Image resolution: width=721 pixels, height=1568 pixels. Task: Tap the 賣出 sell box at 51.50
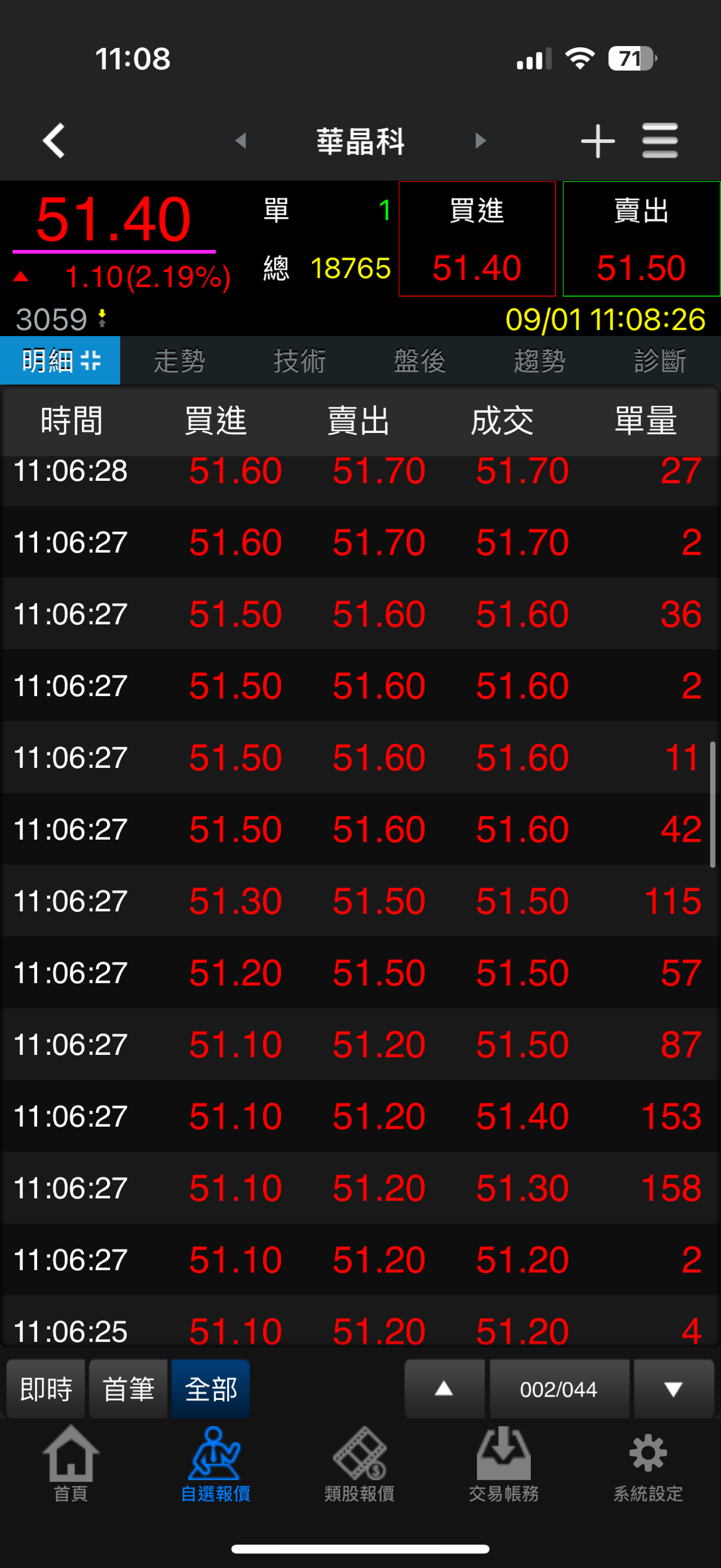click(x=641, y=239)
